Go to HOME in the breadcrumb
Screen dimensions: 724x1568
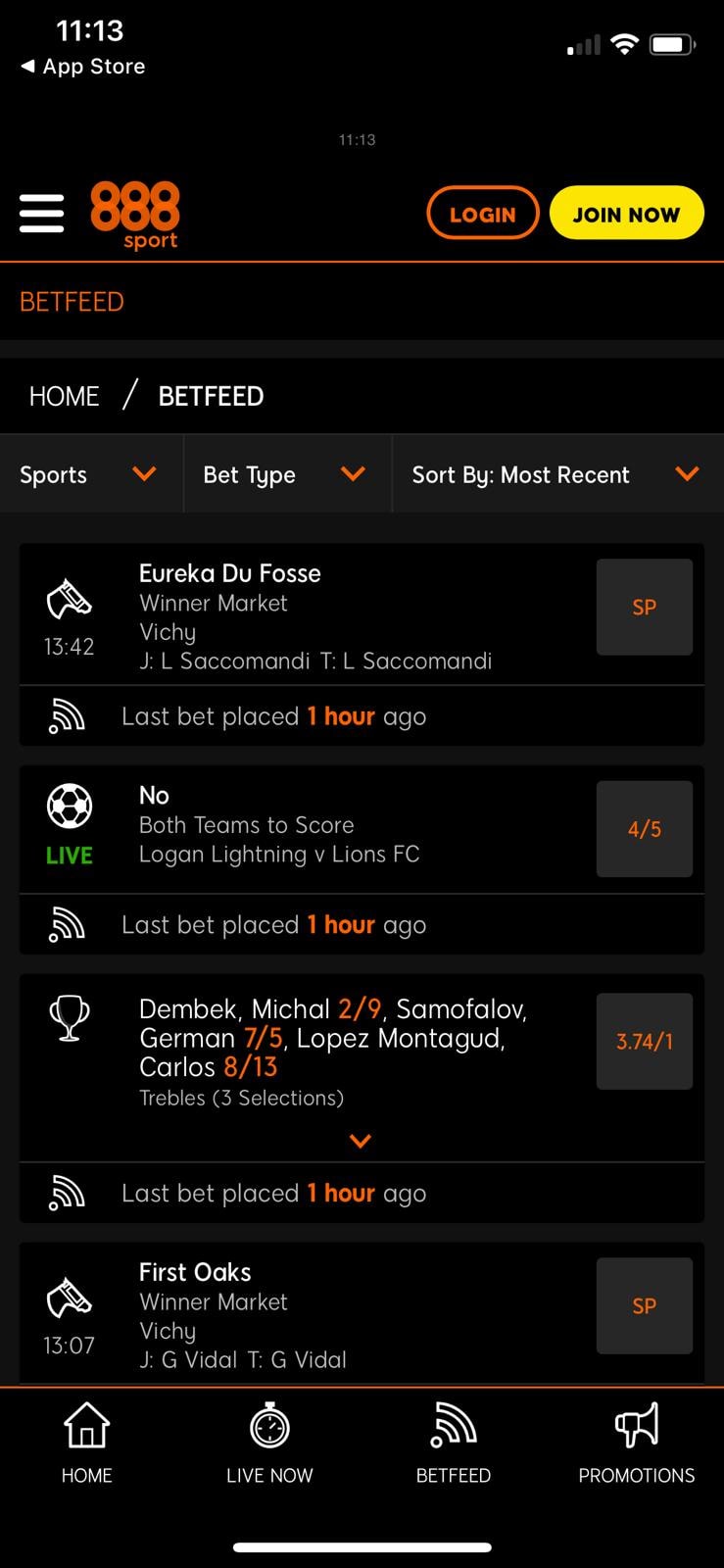64,396
